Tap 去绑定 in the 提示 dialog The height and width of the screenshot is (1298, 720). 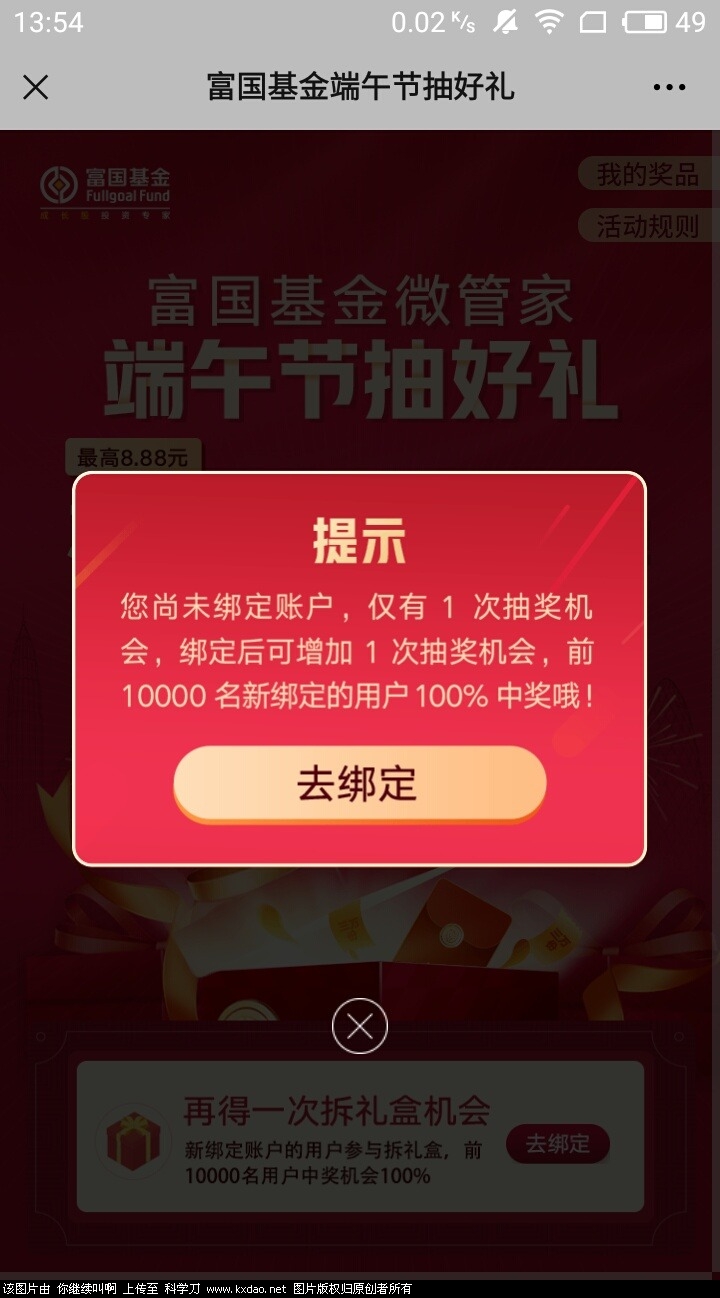pos(359,784)
